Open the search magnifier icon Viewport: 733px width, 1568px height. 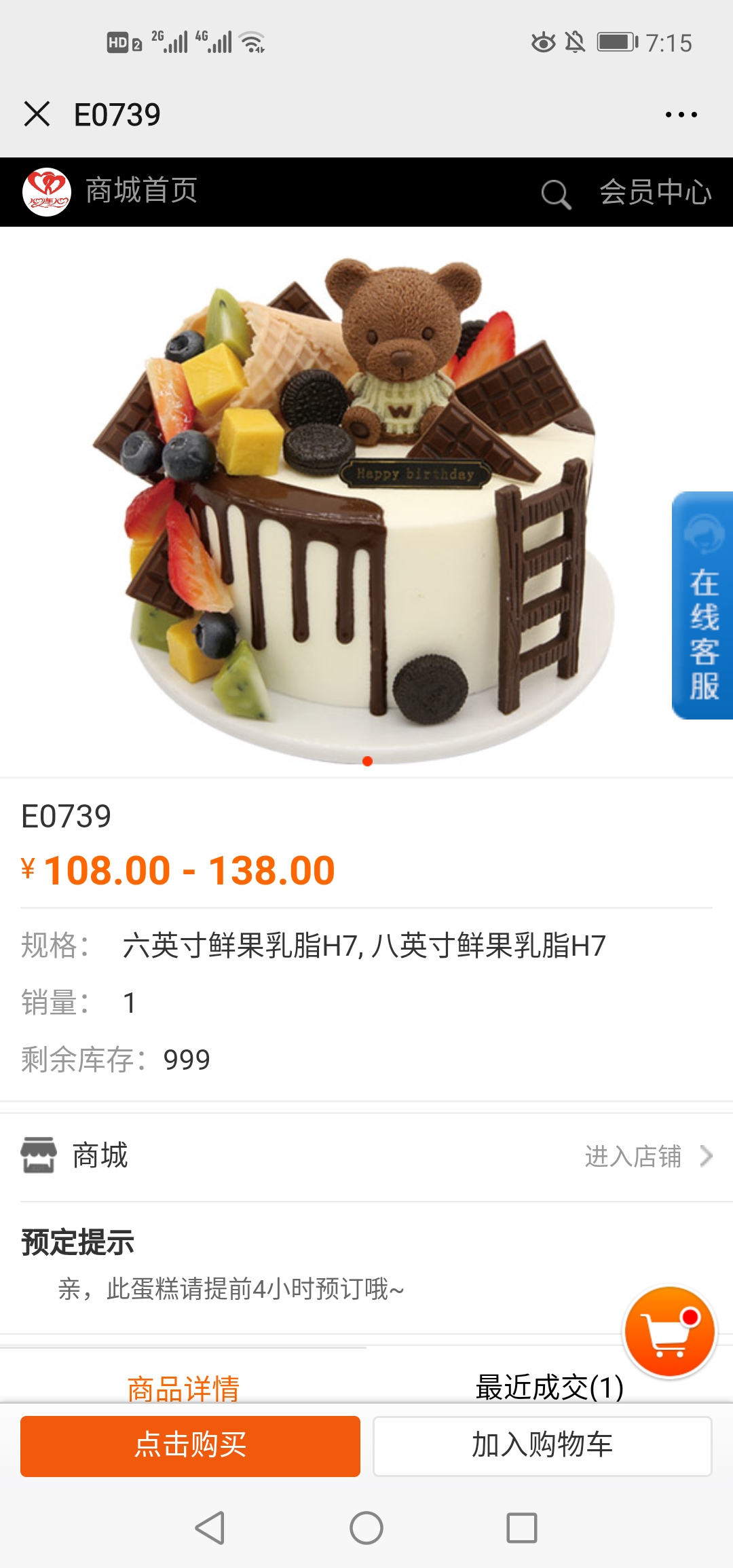click(x=555, y=194)
